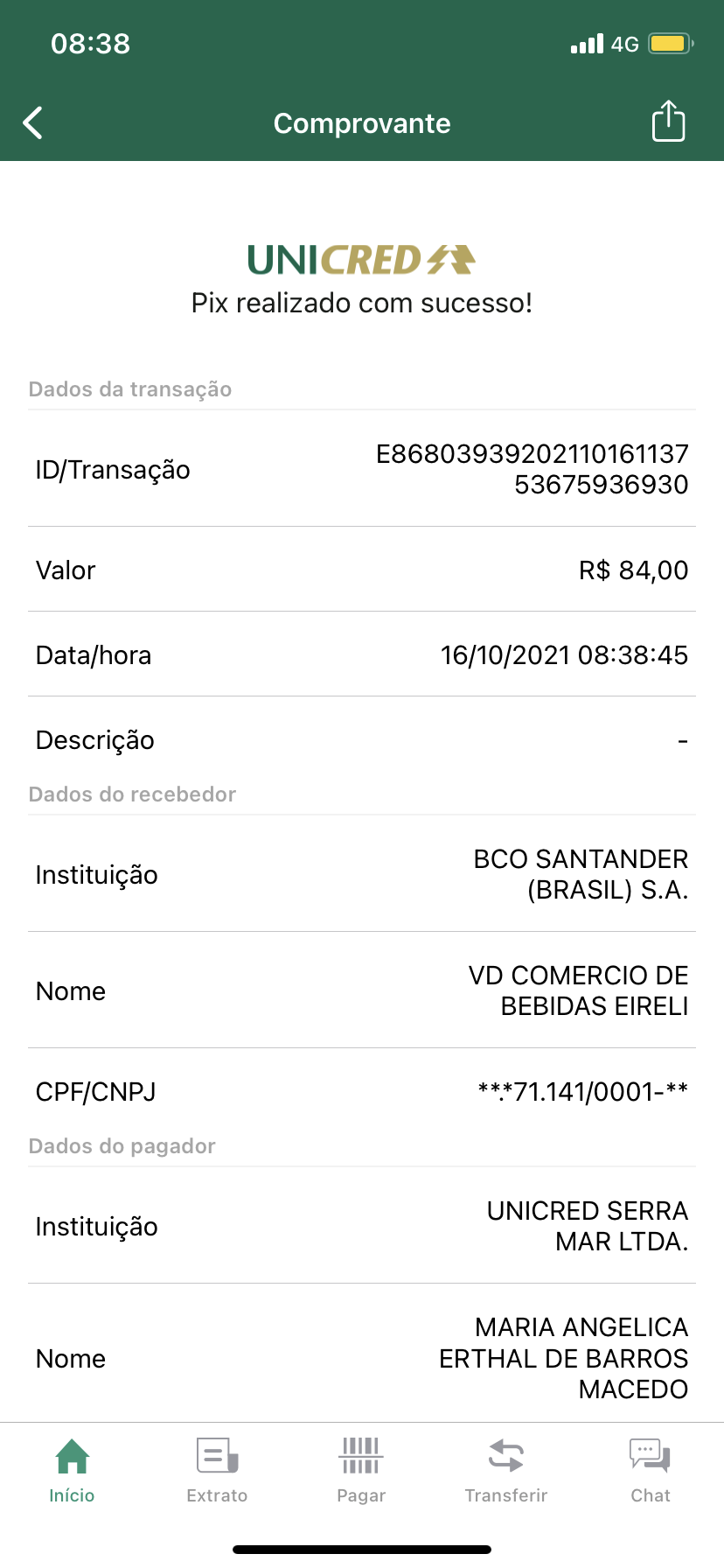Open the Extrato tab
This screenshot has height=1568, width=724.
coord(217,1470)
